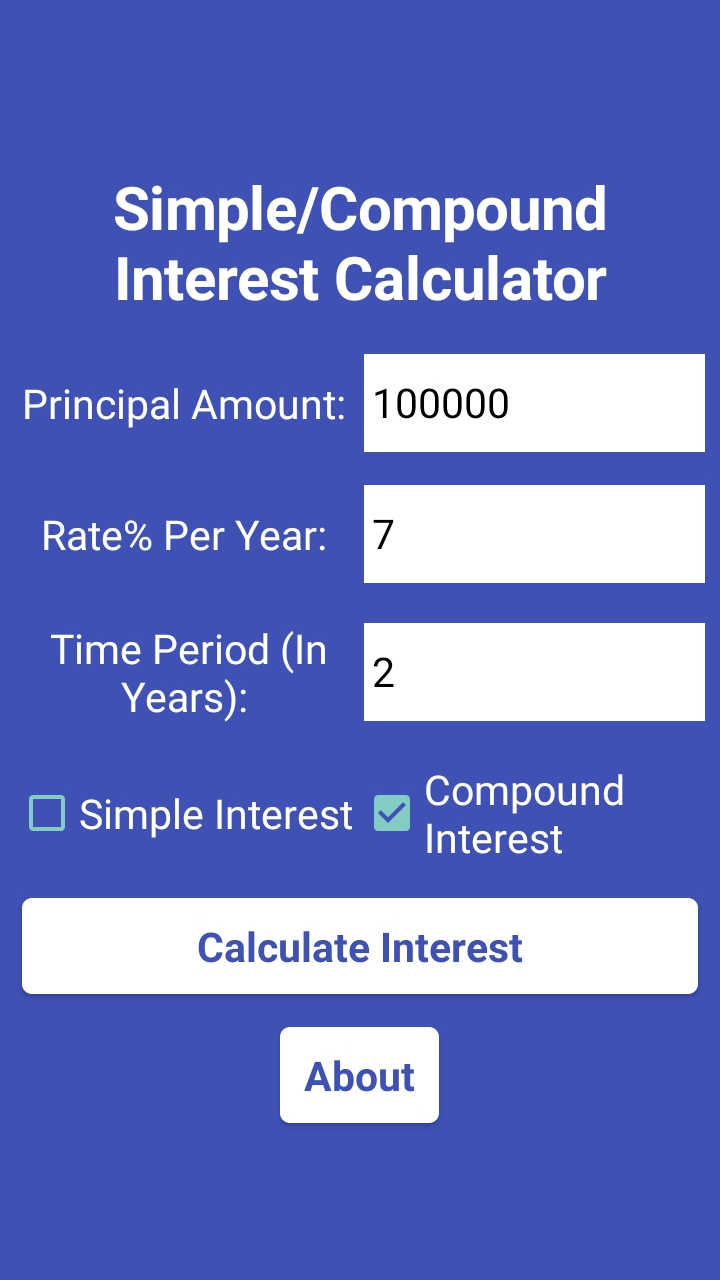Click the Rate% Per Year label
Image resolution: width=720 pixels, height=1280 pixels.
coord(183,537)
